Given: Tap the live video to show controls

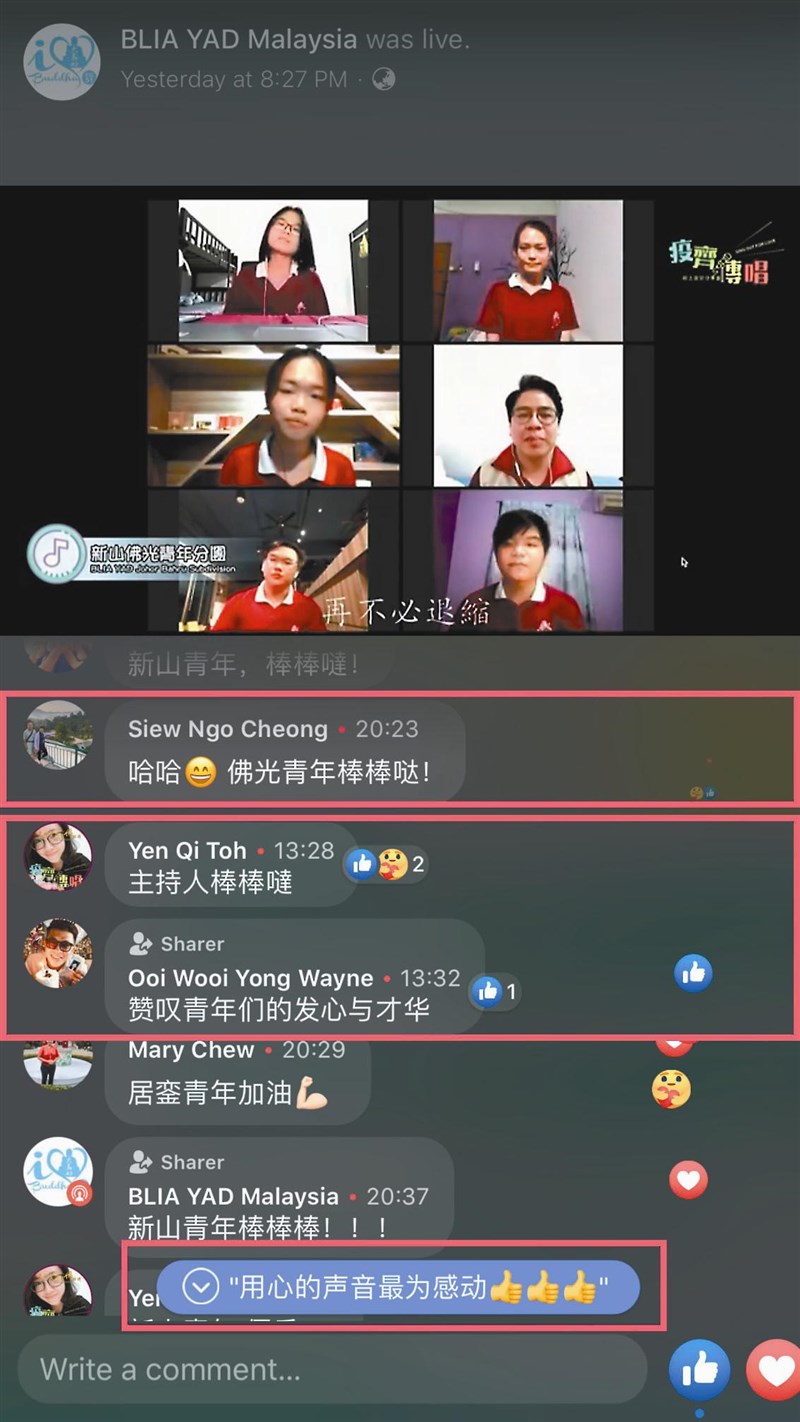Looking at the screenshot, I should (x=400, y=410).
